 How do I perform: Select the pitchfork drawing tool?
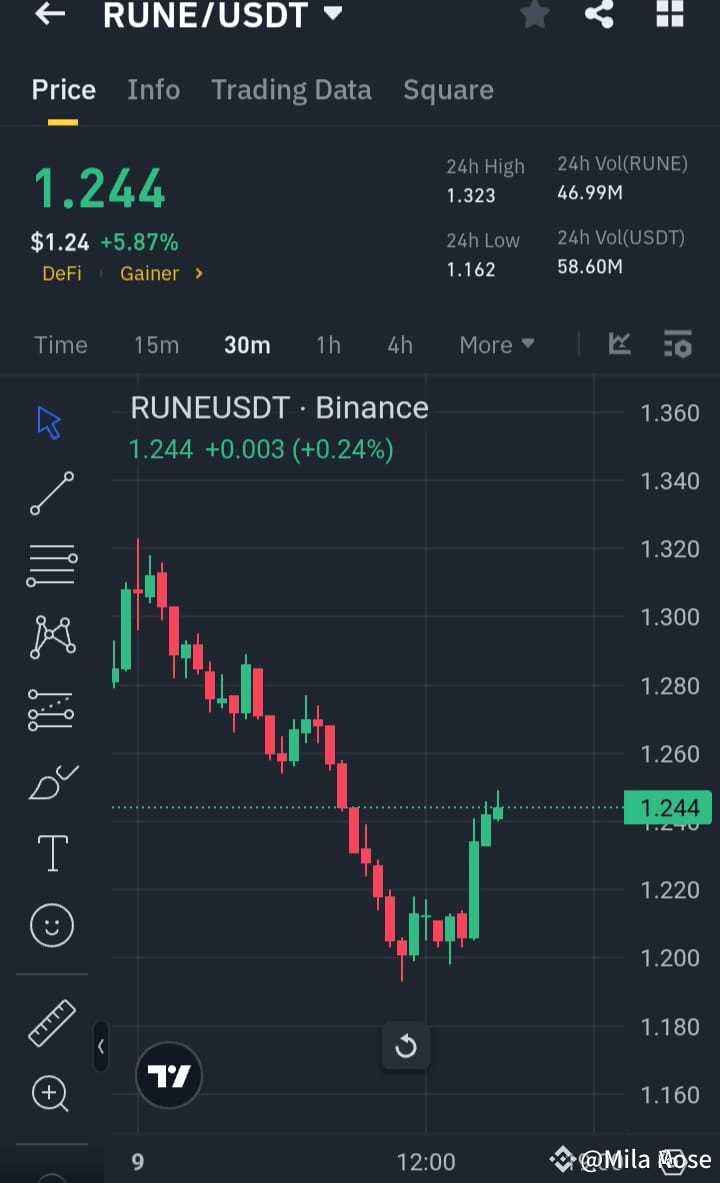[x=50, y=709]
